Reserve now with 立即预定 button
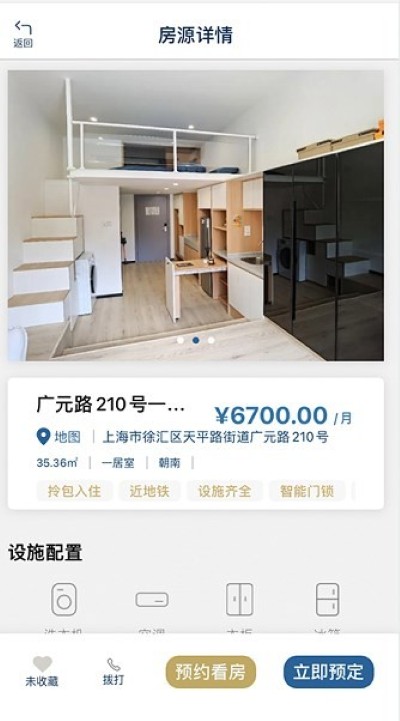This screenshot has height=721, width=400. [x=329, y=672]
